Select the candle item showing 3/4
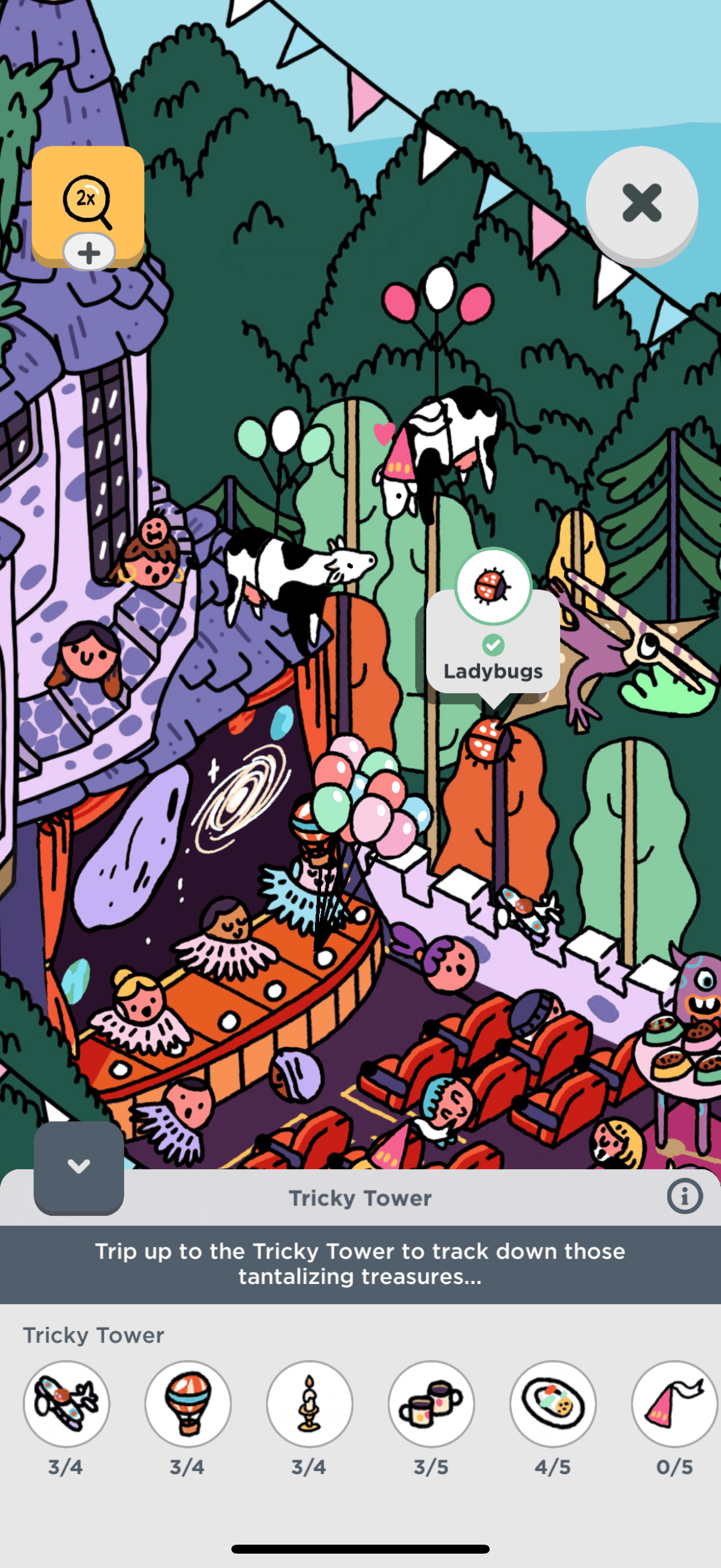721x1568 pixels. point(310,1404)
